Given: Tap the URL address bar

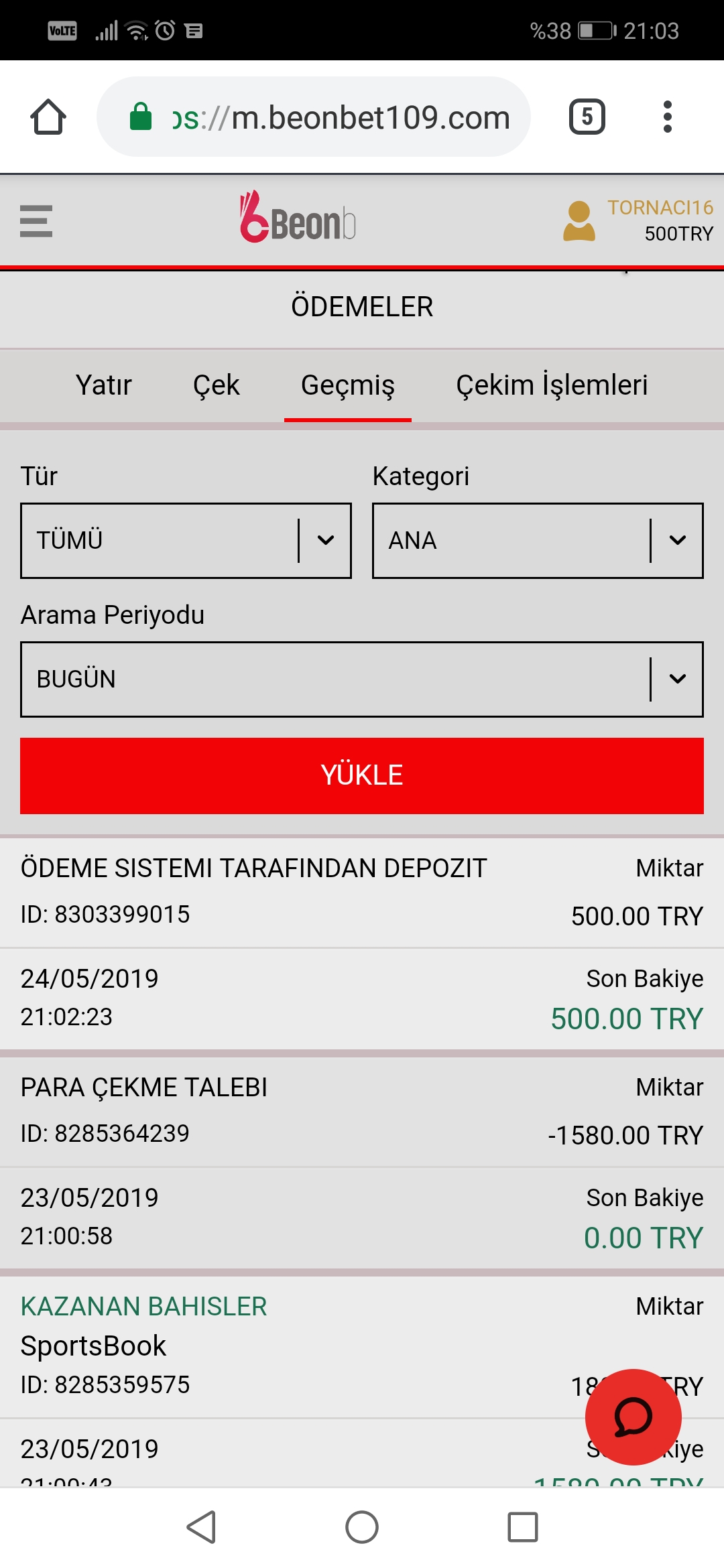Looking at the screenshot, I should [x=314, y=117].
